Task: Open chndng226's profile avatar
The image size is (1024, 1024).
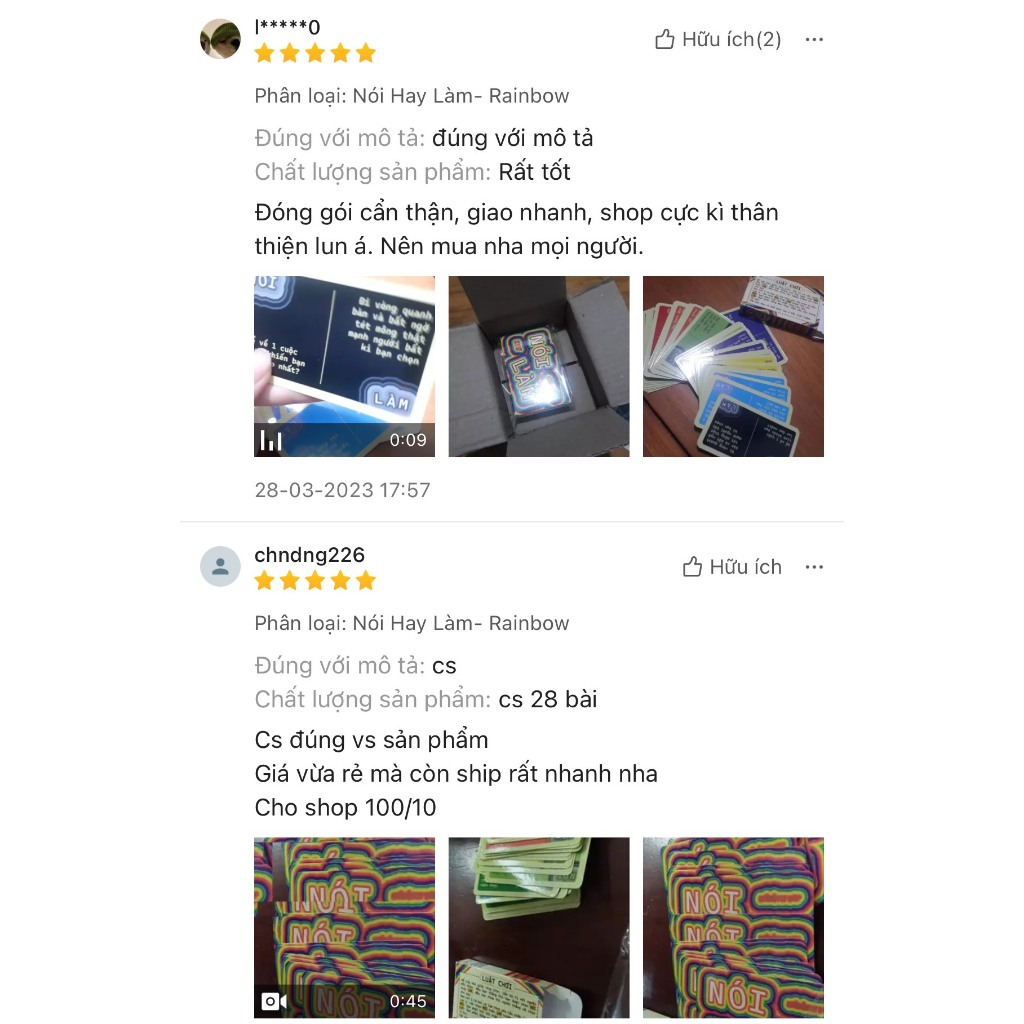Action: (x=220, y=566)
